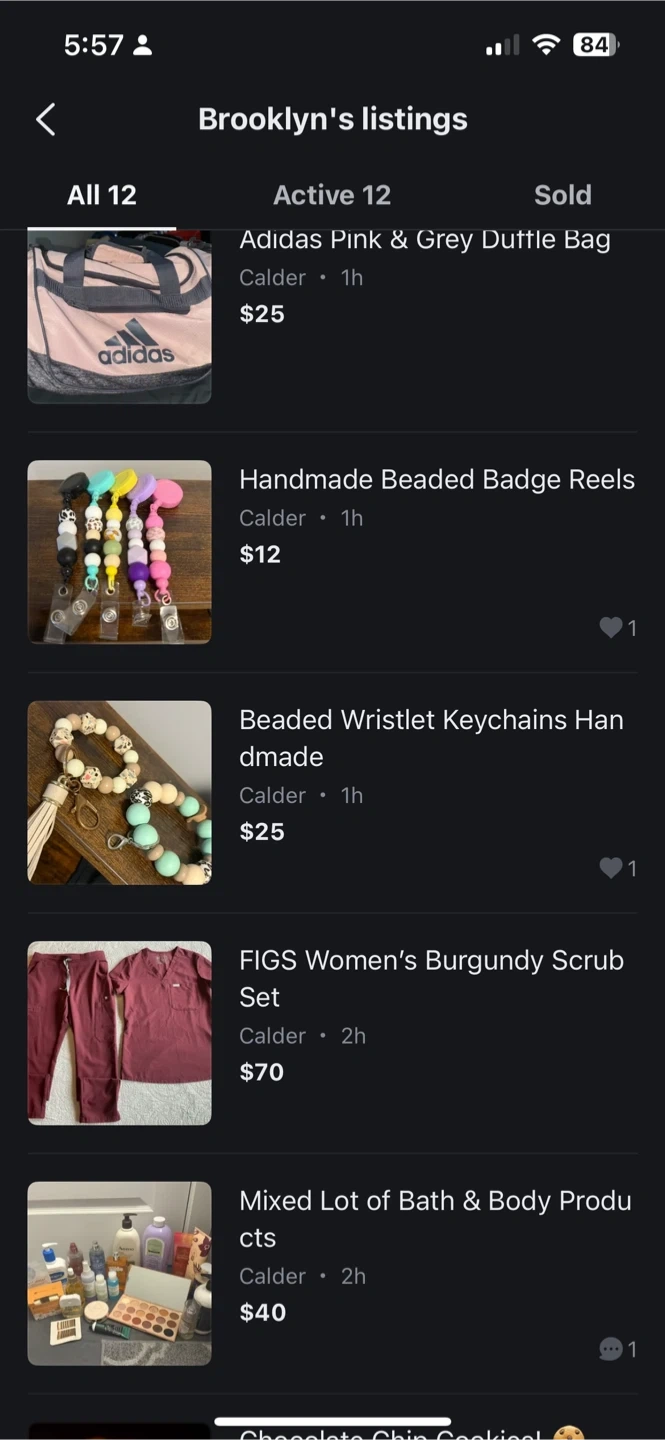View the Beaded Wristlet Keychains Handmade listing

click(x=430, y=738)
